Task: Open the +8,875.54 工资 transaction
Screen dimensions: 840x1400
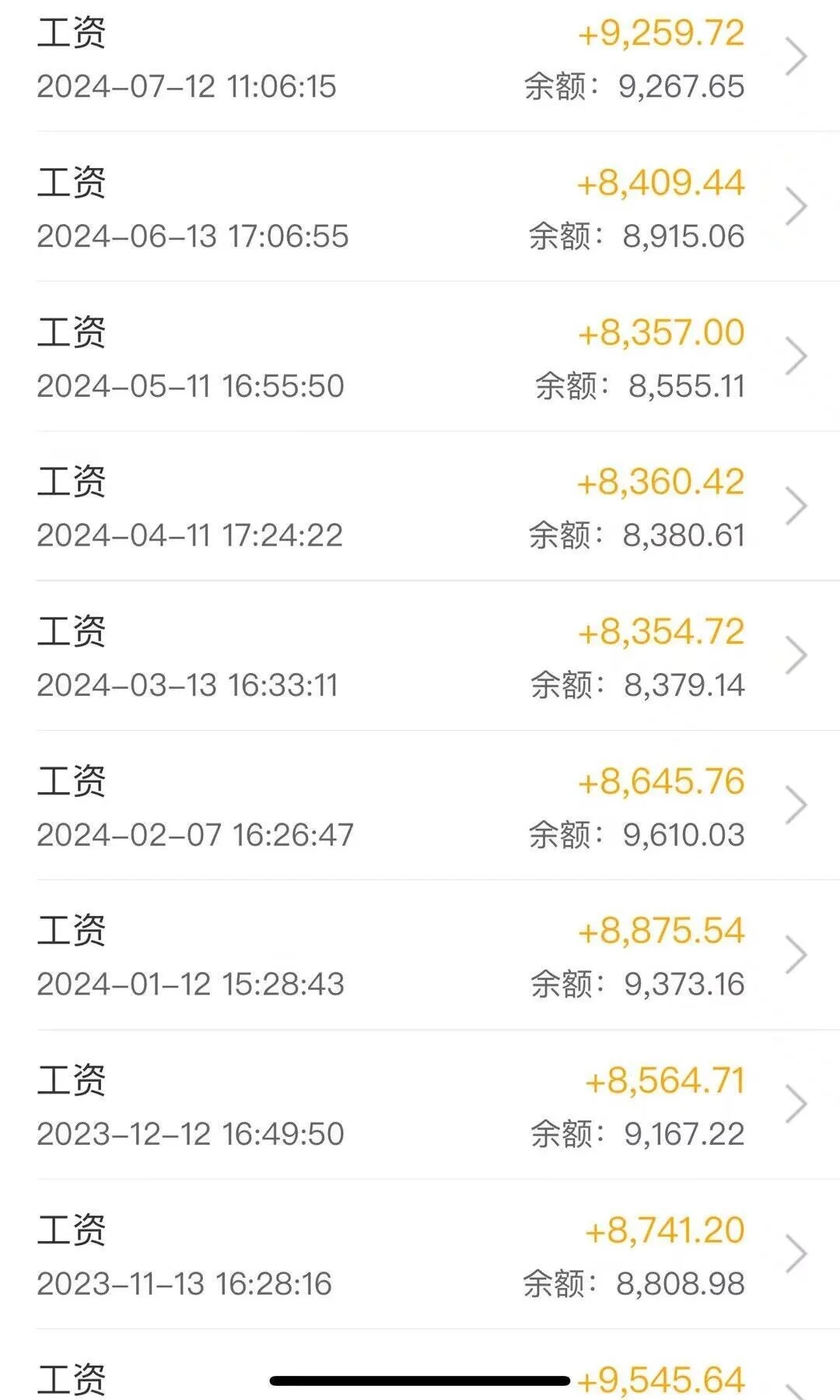Action: 420,956
